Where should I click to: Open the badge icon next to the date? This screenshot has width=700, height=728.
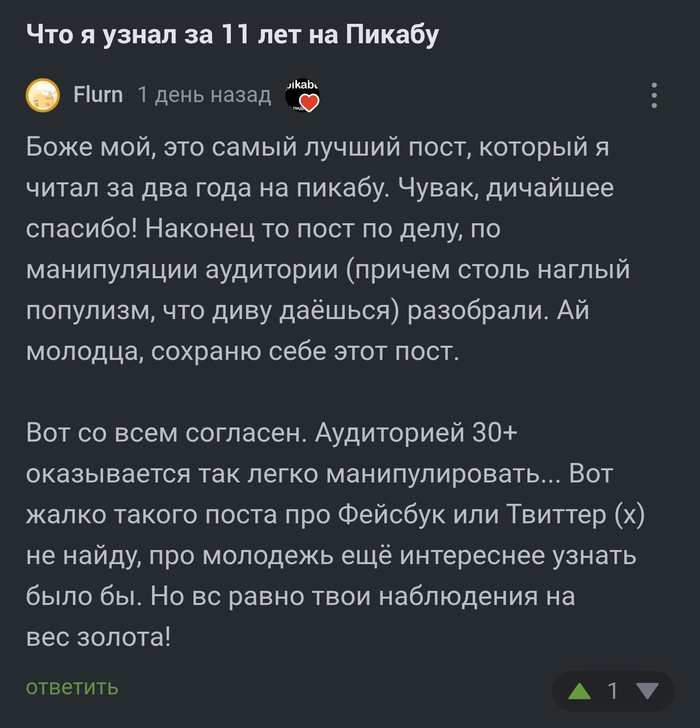click(x=302, y=95)
